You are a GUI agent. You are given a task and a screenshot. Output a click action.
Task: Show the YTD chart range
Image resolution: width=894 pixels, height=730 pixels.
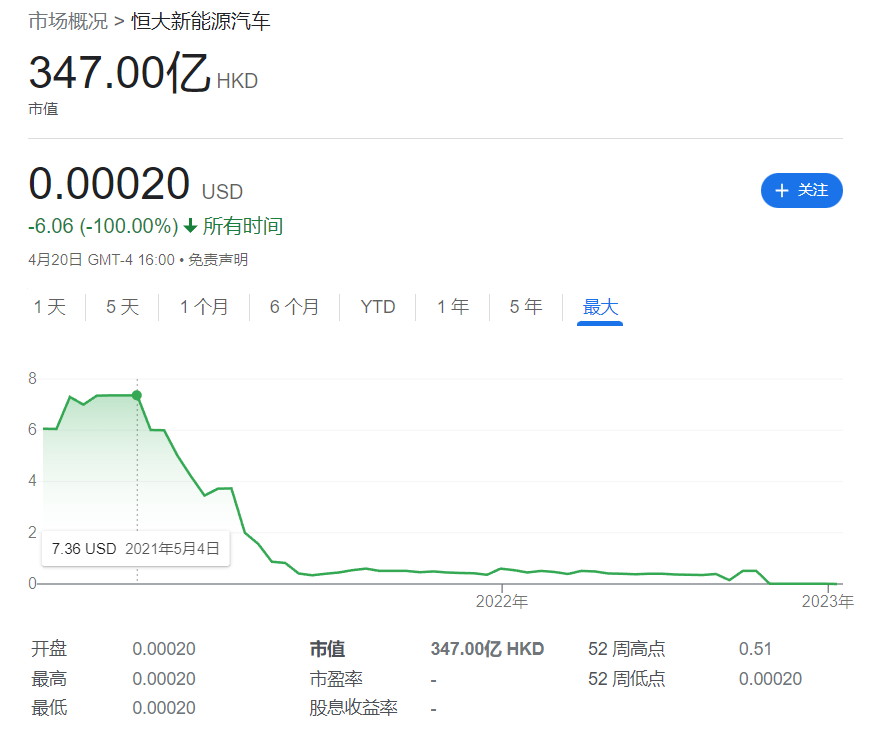[x=378, y=307]
